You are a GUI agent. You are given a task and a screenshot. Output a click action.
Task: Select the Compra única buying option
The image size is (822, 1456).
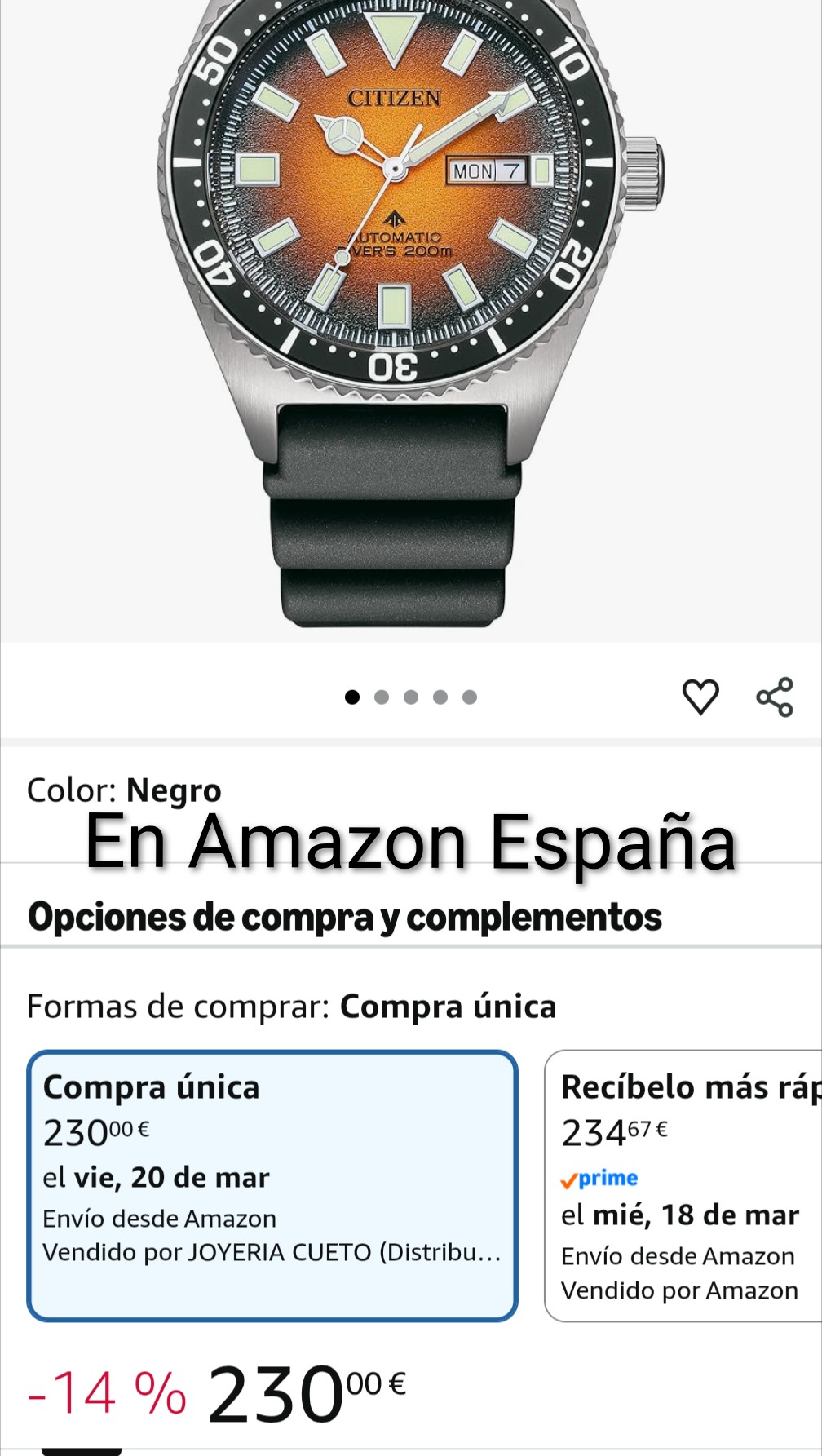[x=272, y=1184]
